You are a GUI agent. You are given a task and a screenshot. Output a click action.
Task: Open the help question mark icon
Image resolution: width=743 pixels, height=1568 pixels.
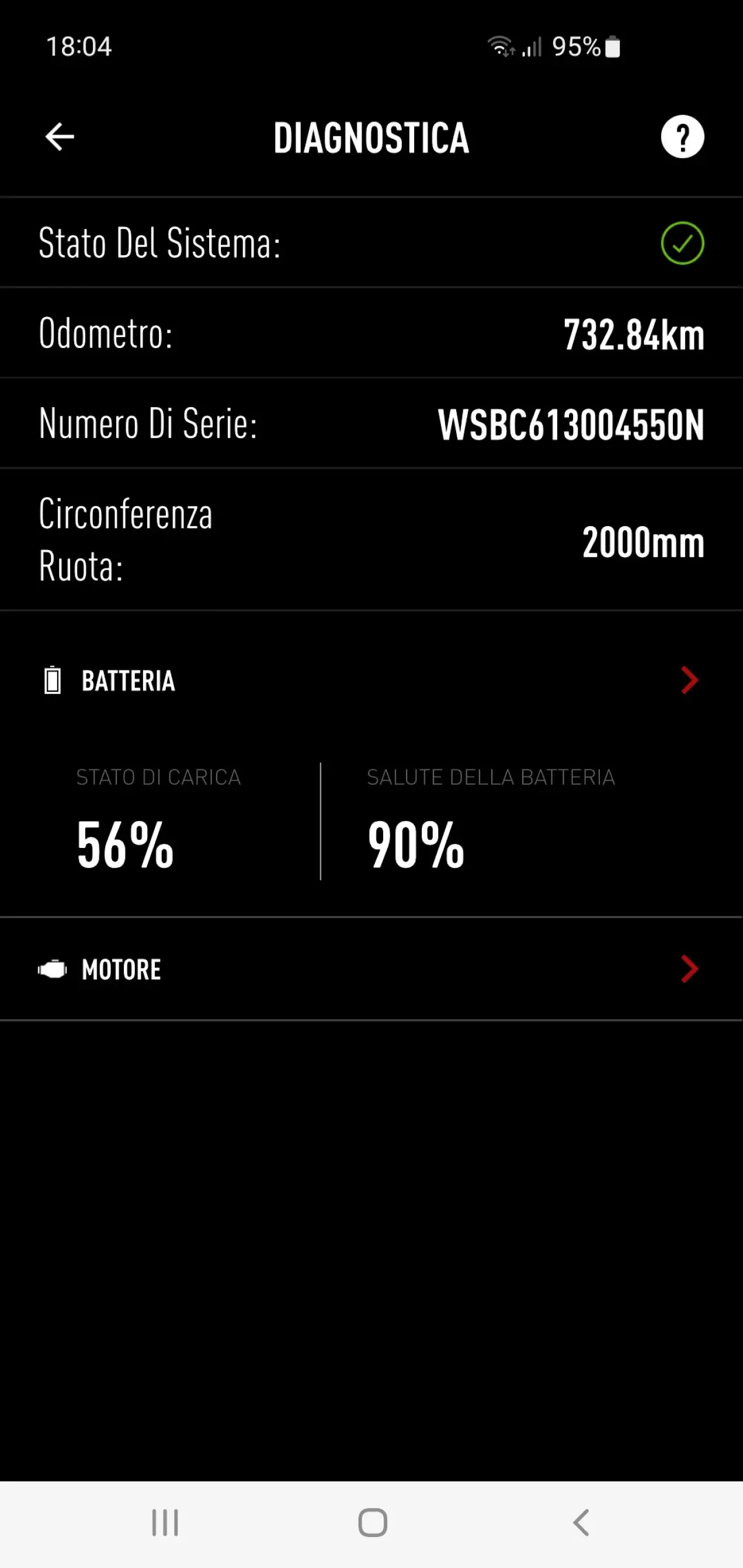click(x=682, y=137)
